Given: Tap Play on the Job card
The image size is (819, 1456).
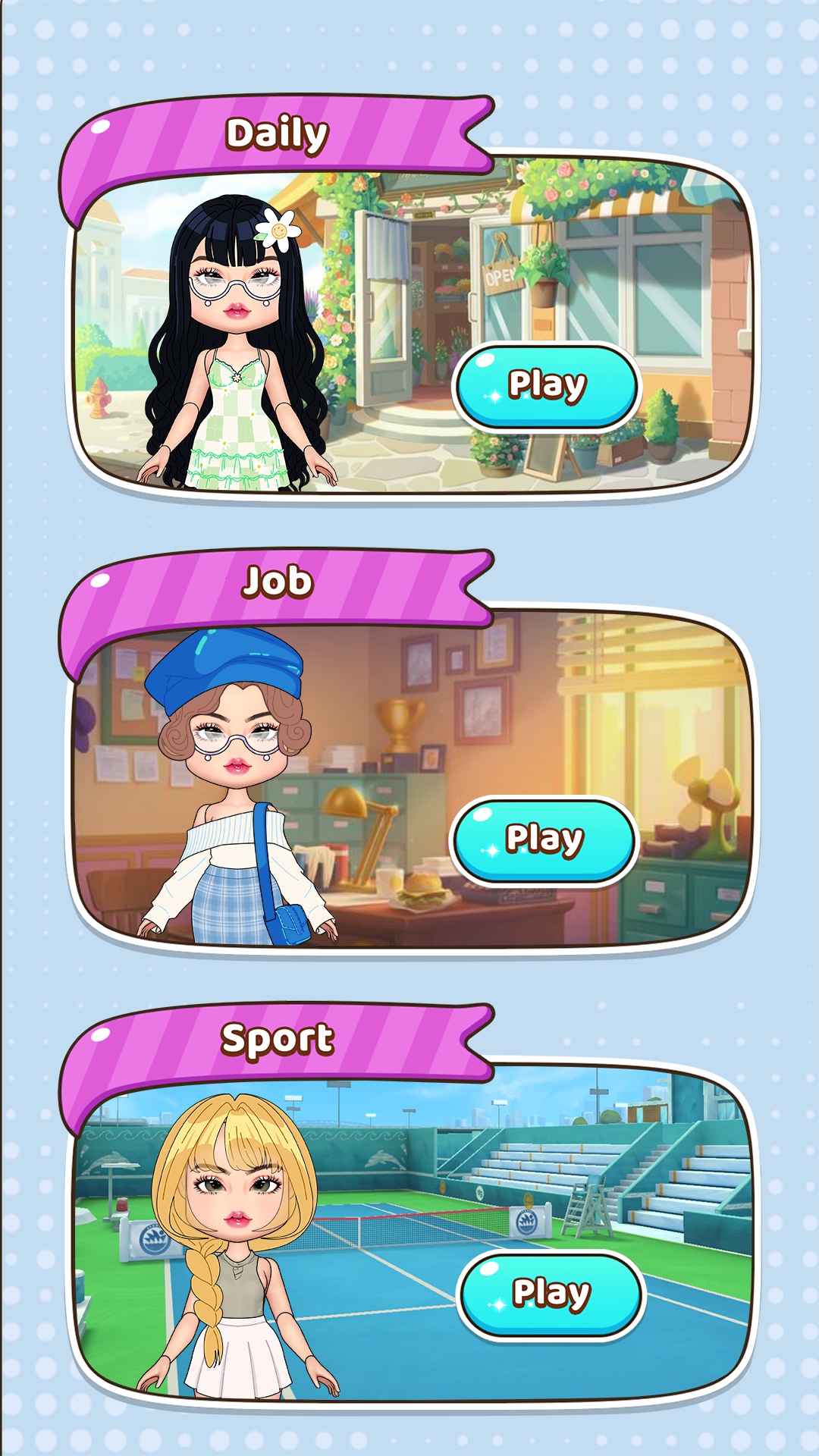Looking at the screenshot, I should tap(544, 840).
